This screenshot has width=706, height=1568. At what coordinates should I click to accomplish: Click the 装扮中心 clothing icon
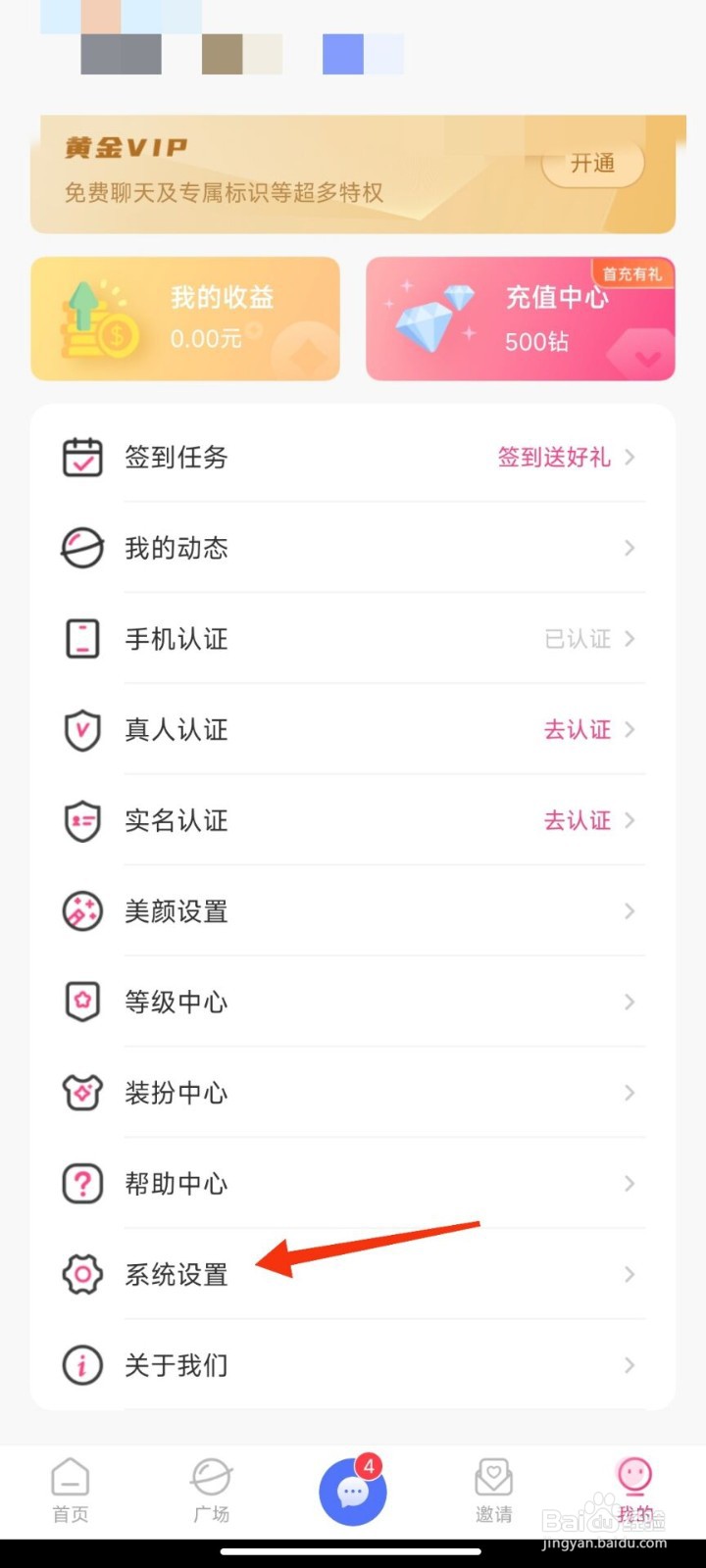(x=81, y=1093)
